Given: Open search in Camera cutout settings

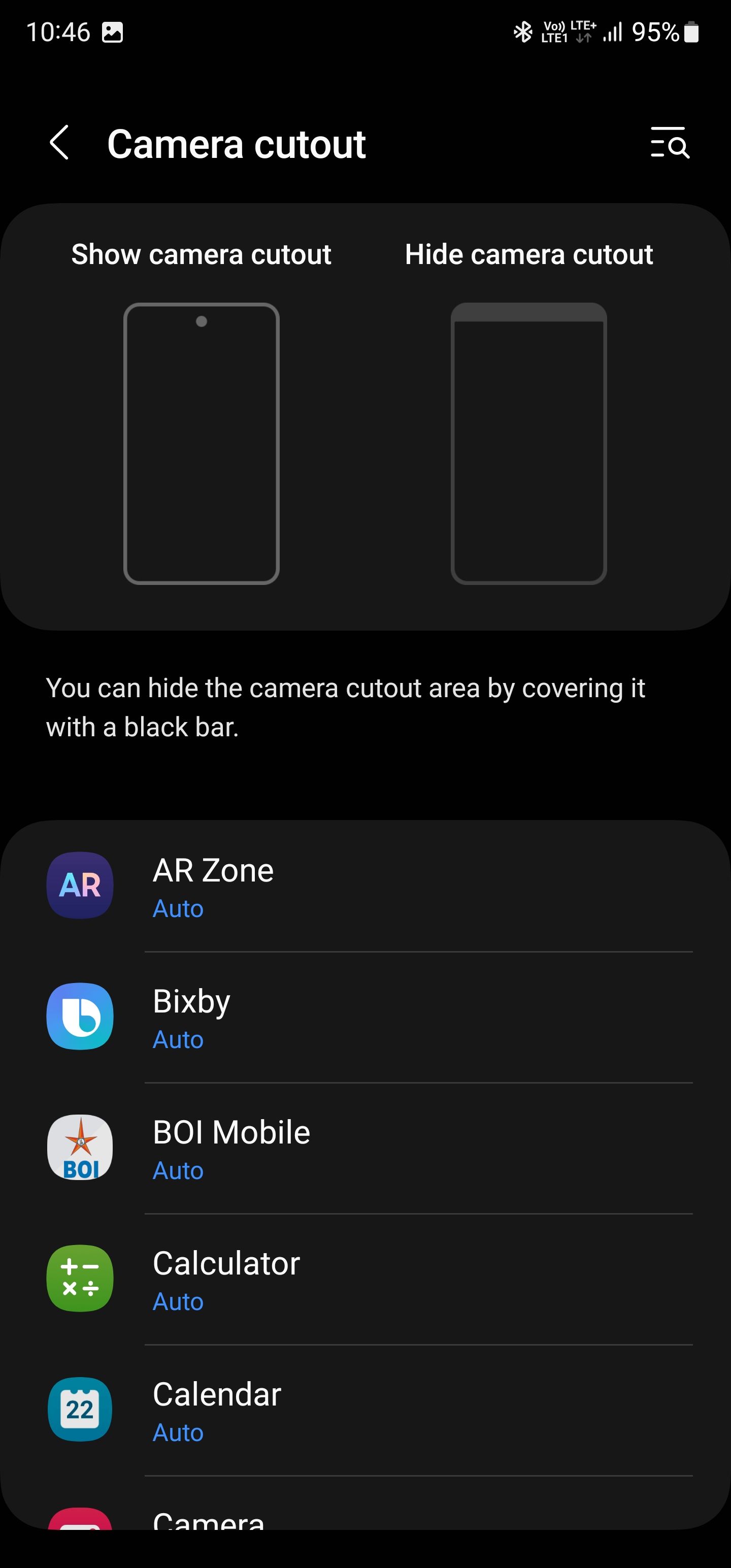Looking at the screenshot, I should pos(670,144).
